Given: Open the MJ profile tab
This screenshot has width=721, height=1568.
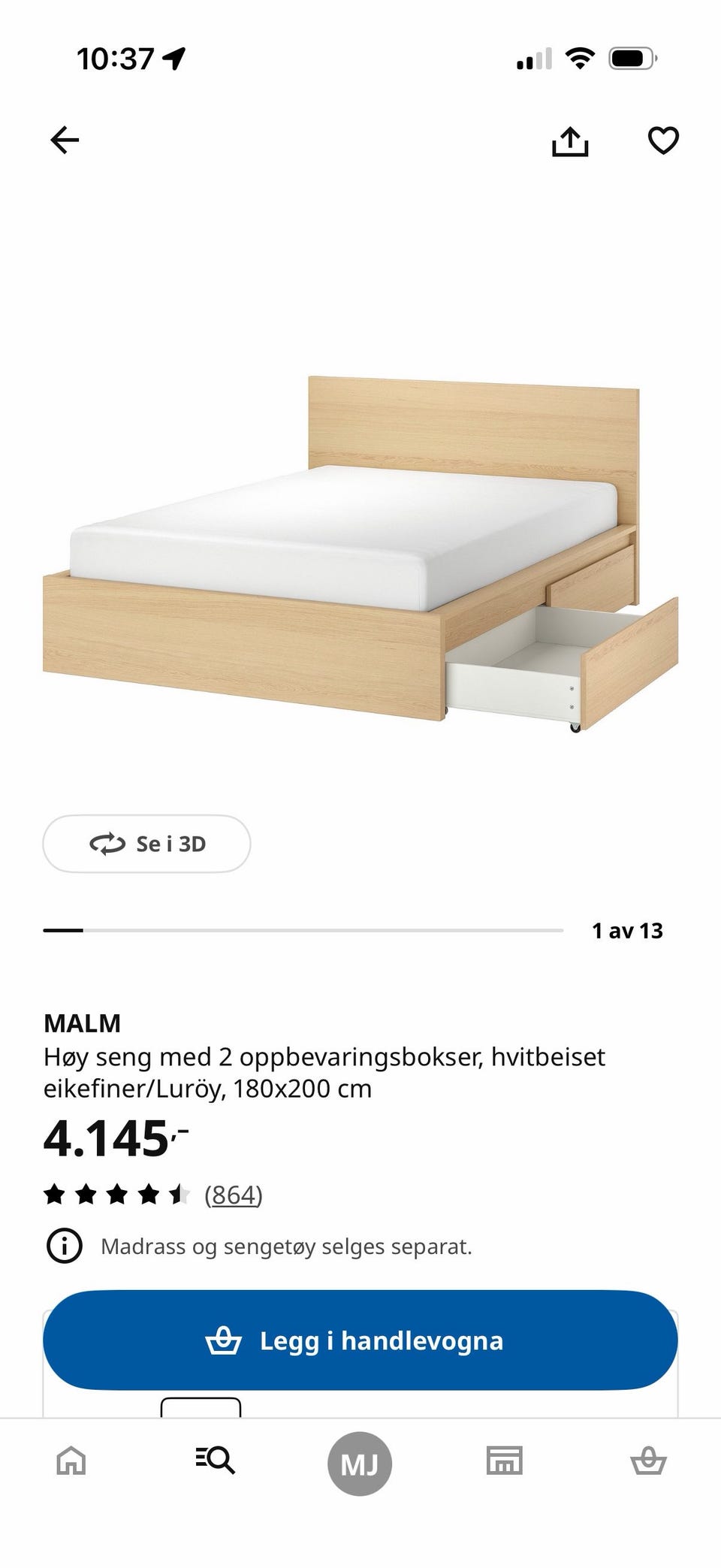Looking at the screenshot, I should point(360,1461).
